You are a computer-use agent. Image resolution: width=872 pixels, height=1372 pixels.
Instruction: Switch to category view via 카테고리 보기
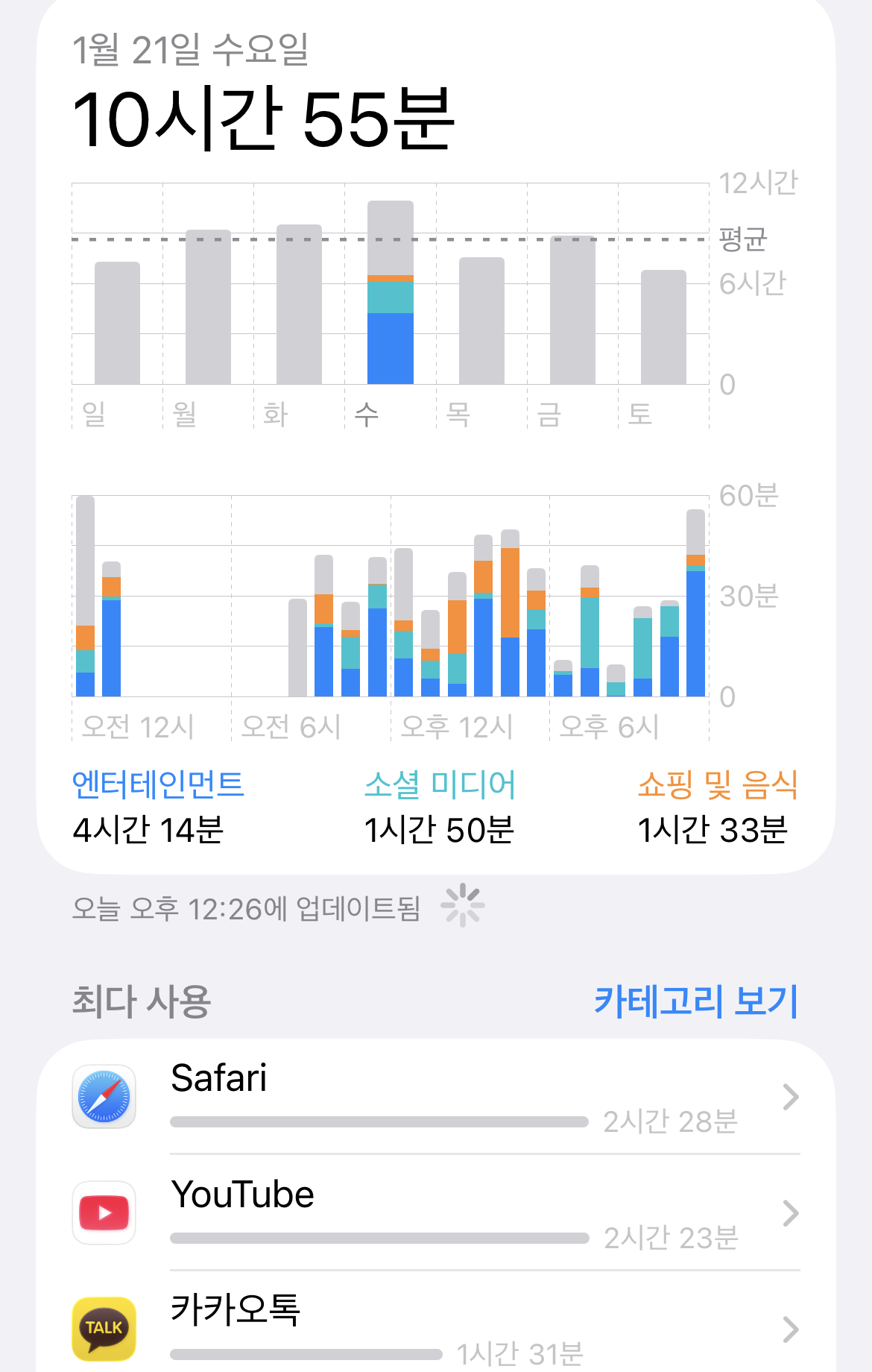click(695, 1001)
